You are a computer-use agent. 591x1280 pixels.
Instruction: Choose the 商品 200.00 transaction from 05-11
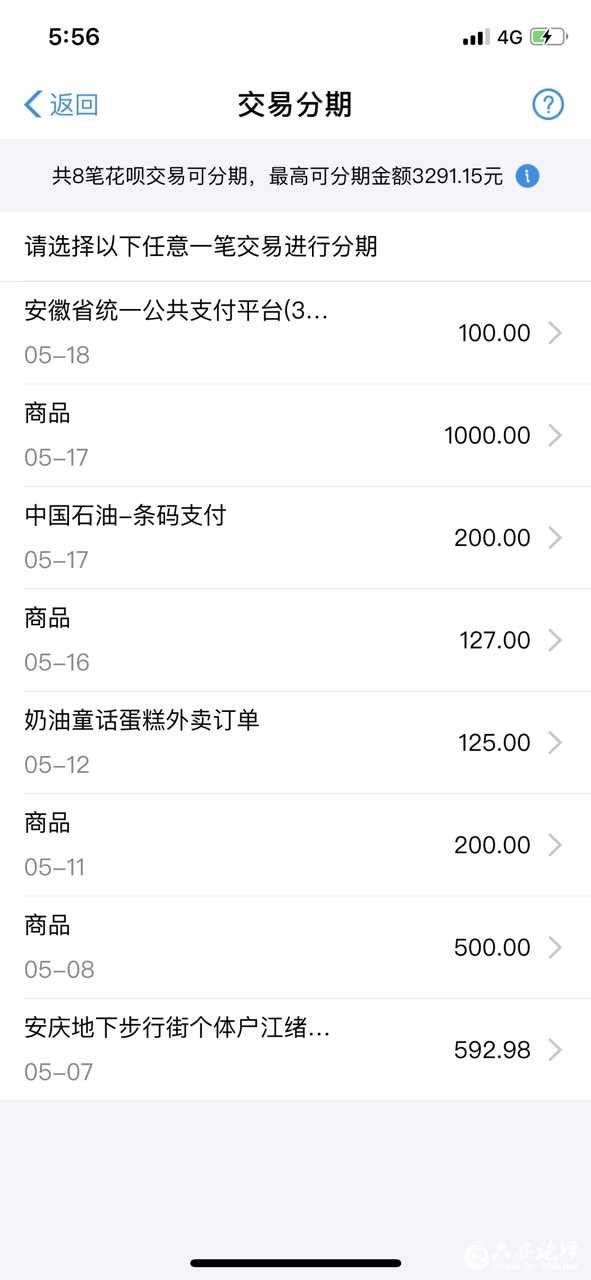[295, 846]
